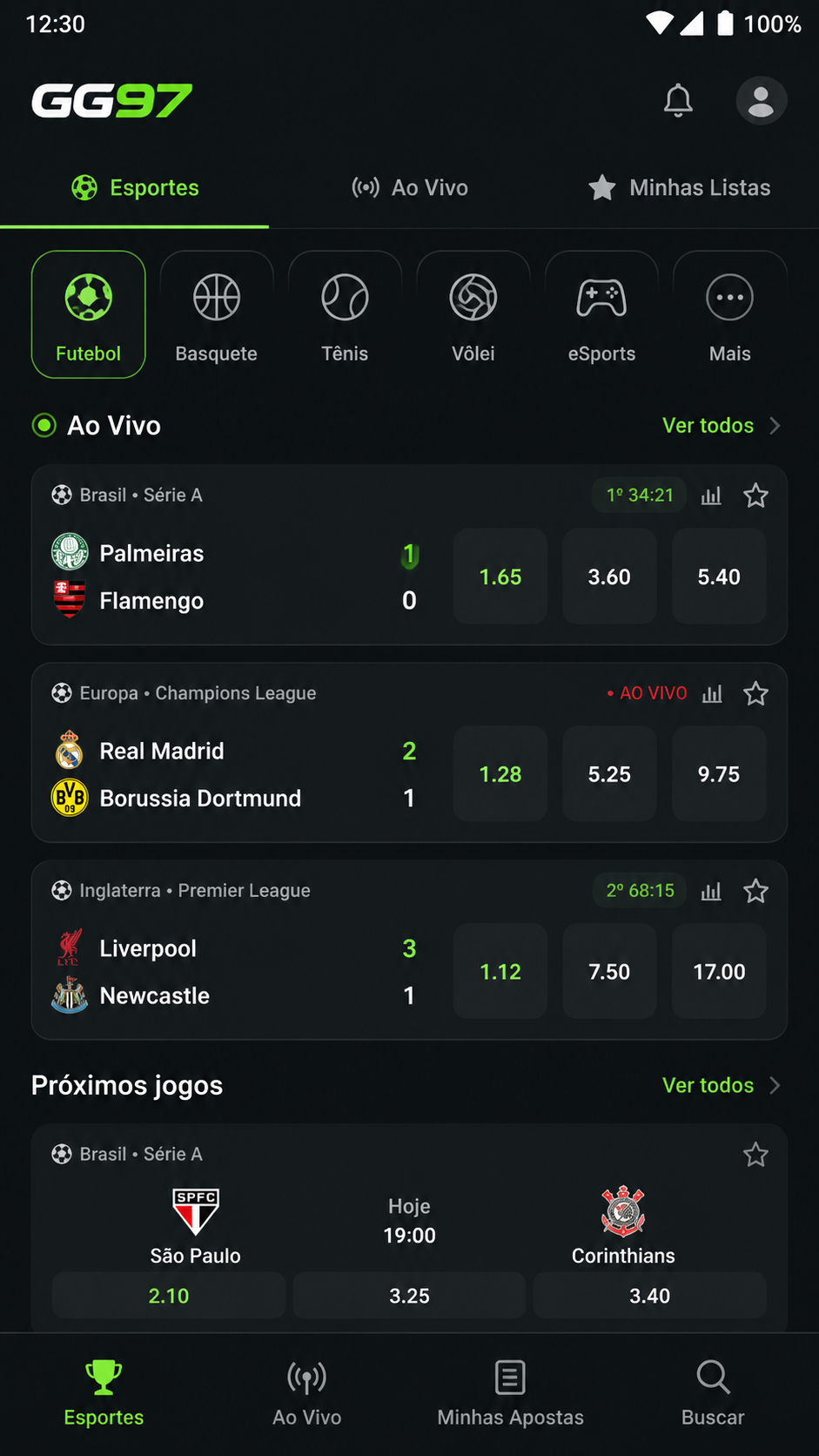Open the user profile avatar
819x1456 pixels.
762,101
